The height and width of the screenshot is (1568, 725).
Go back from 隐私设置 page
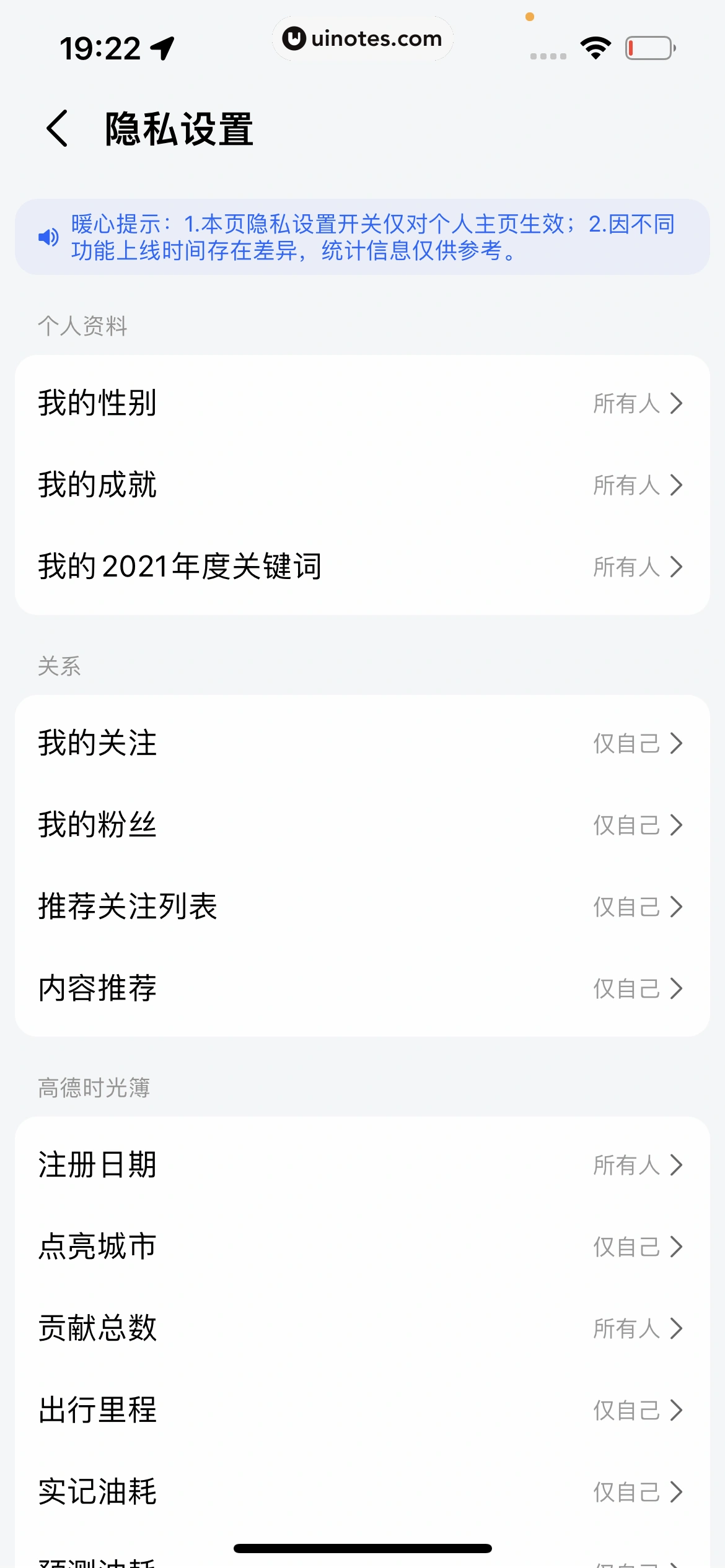pos(57,129)
